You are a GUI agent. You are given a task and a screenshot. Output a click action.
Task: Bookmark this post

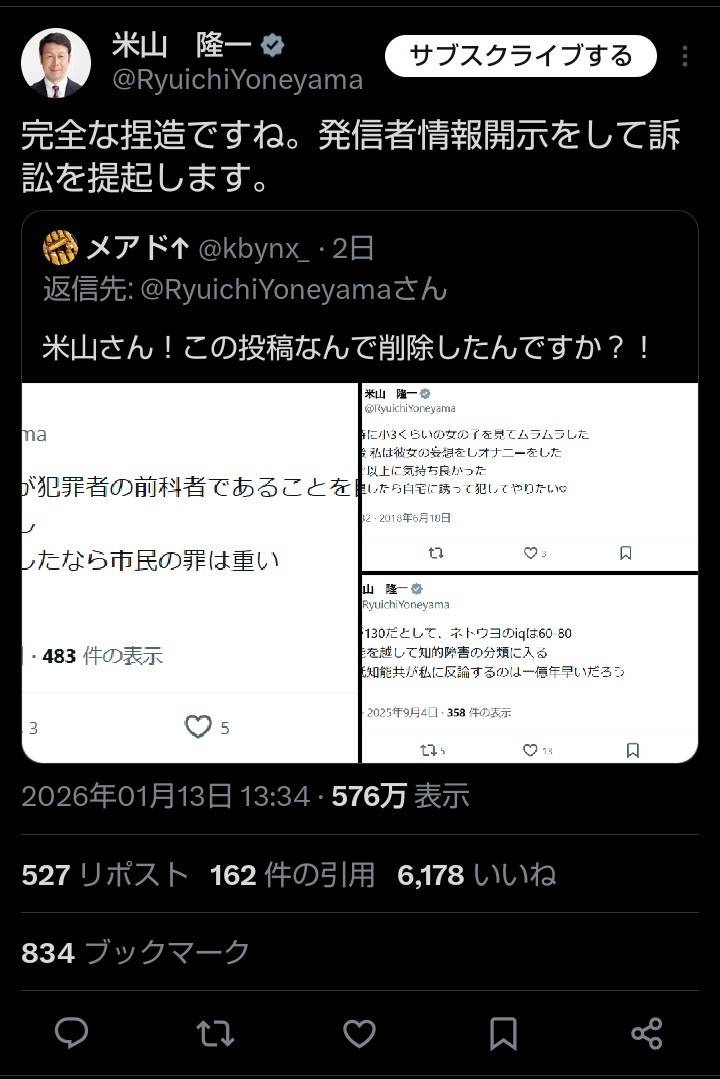coord(503,1033)
